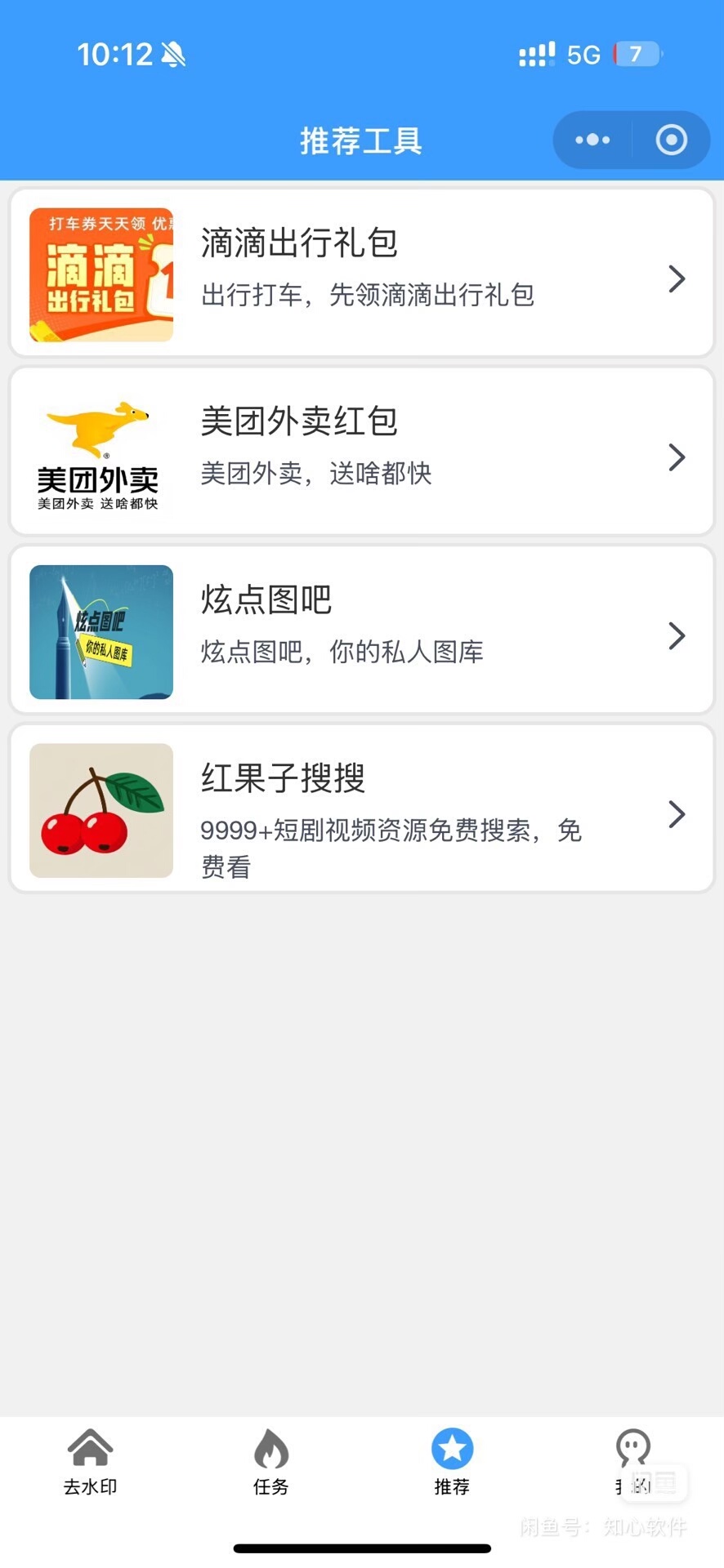Viewport: 724px width, 1568px height.
Task: View the 红果子搜搜 short drama search
Action: click(x=361, y=809)
